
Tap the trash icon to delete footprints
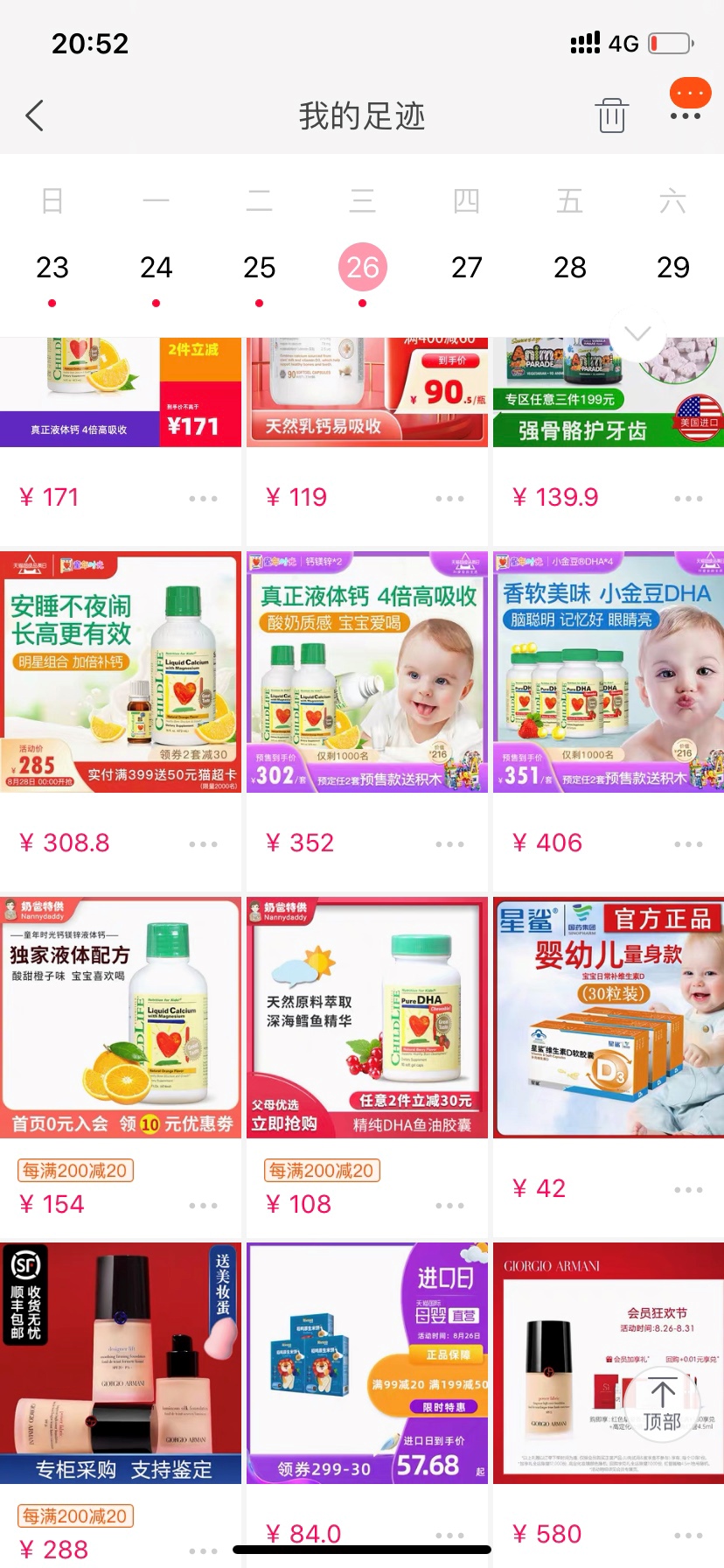[611, 115]
